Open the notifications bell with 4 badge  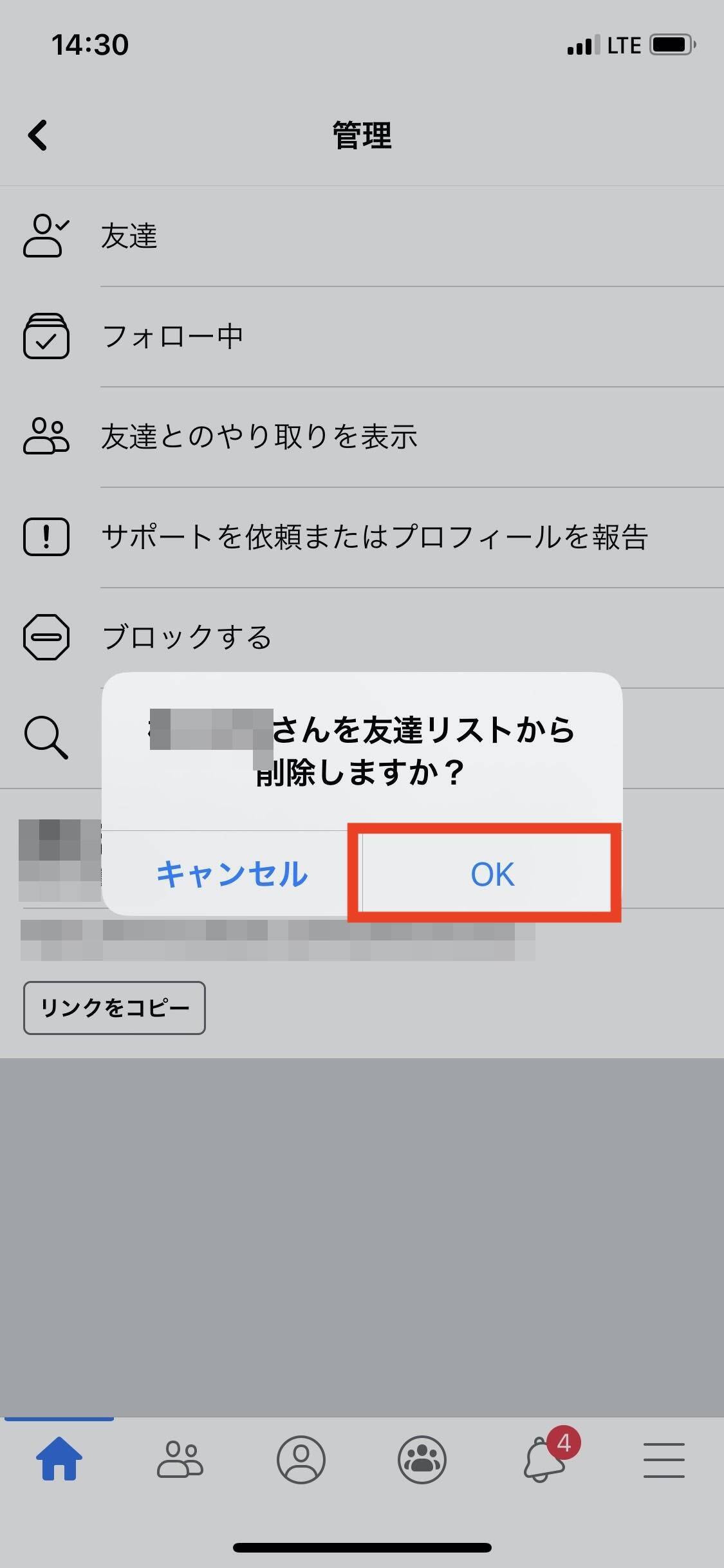(x=544, y=1459)
